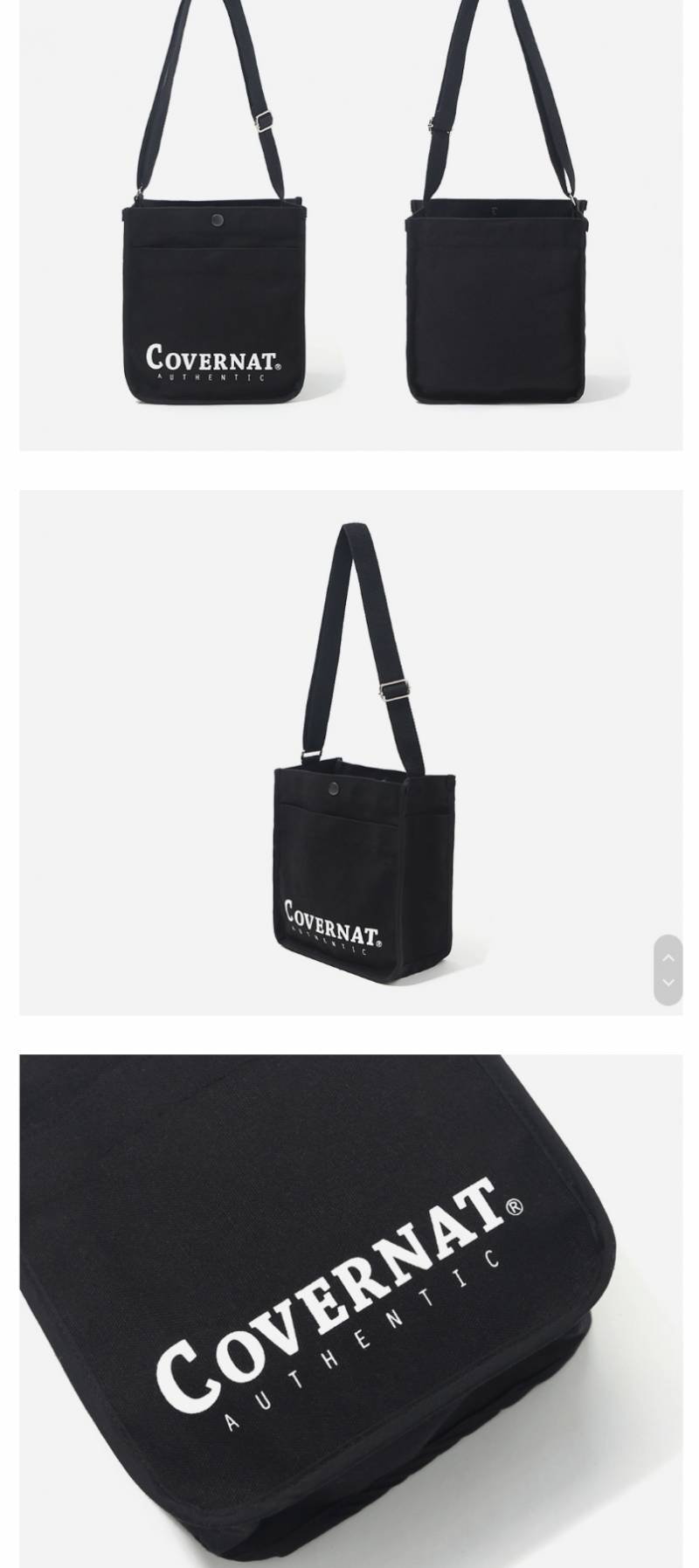The width and height of the screenshot is (699, 1568).
Task: Tap the floating up arrow button
Action: tap(668, 957)
